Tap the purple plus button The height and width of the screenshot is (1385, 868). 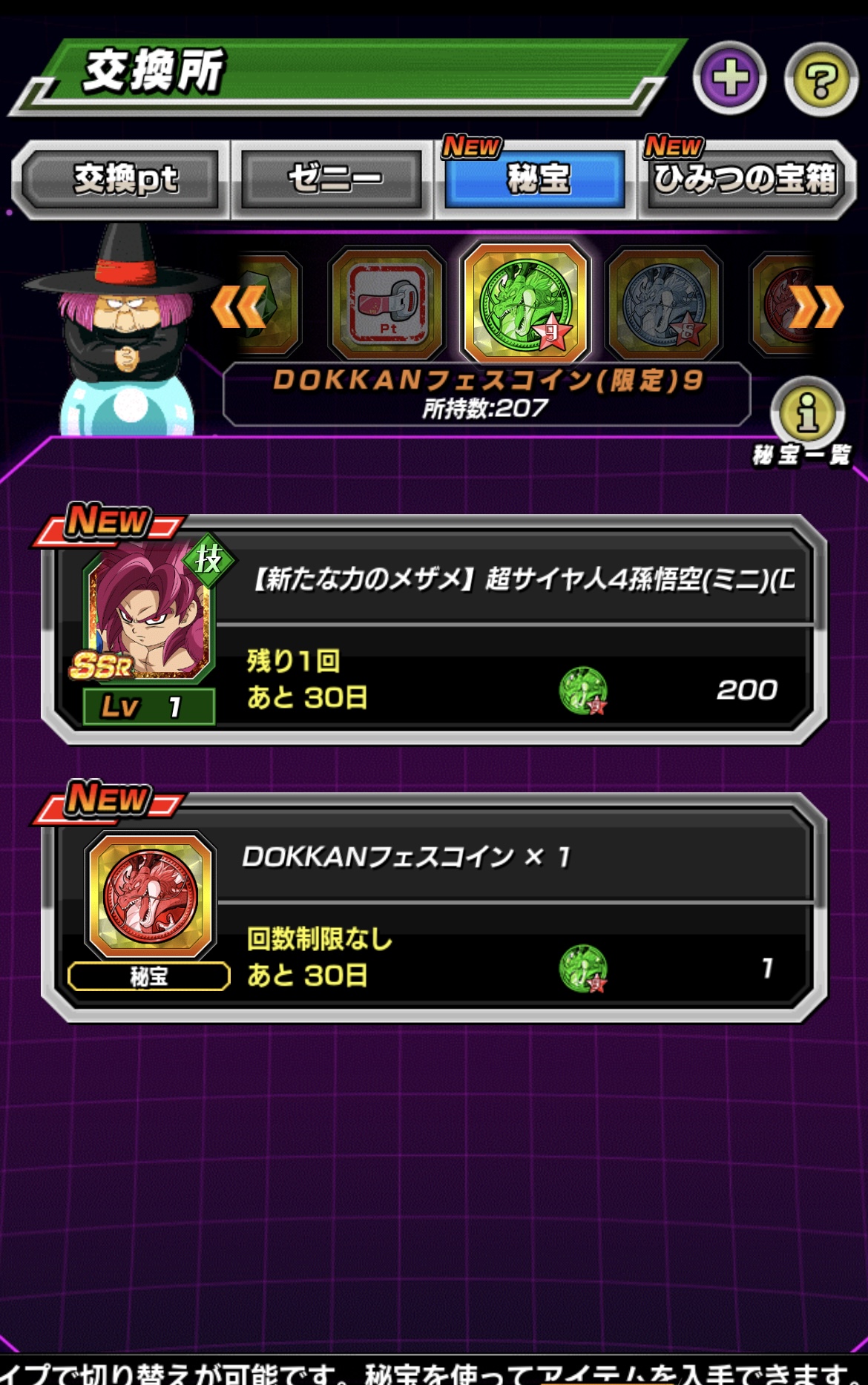click(730, 78)
